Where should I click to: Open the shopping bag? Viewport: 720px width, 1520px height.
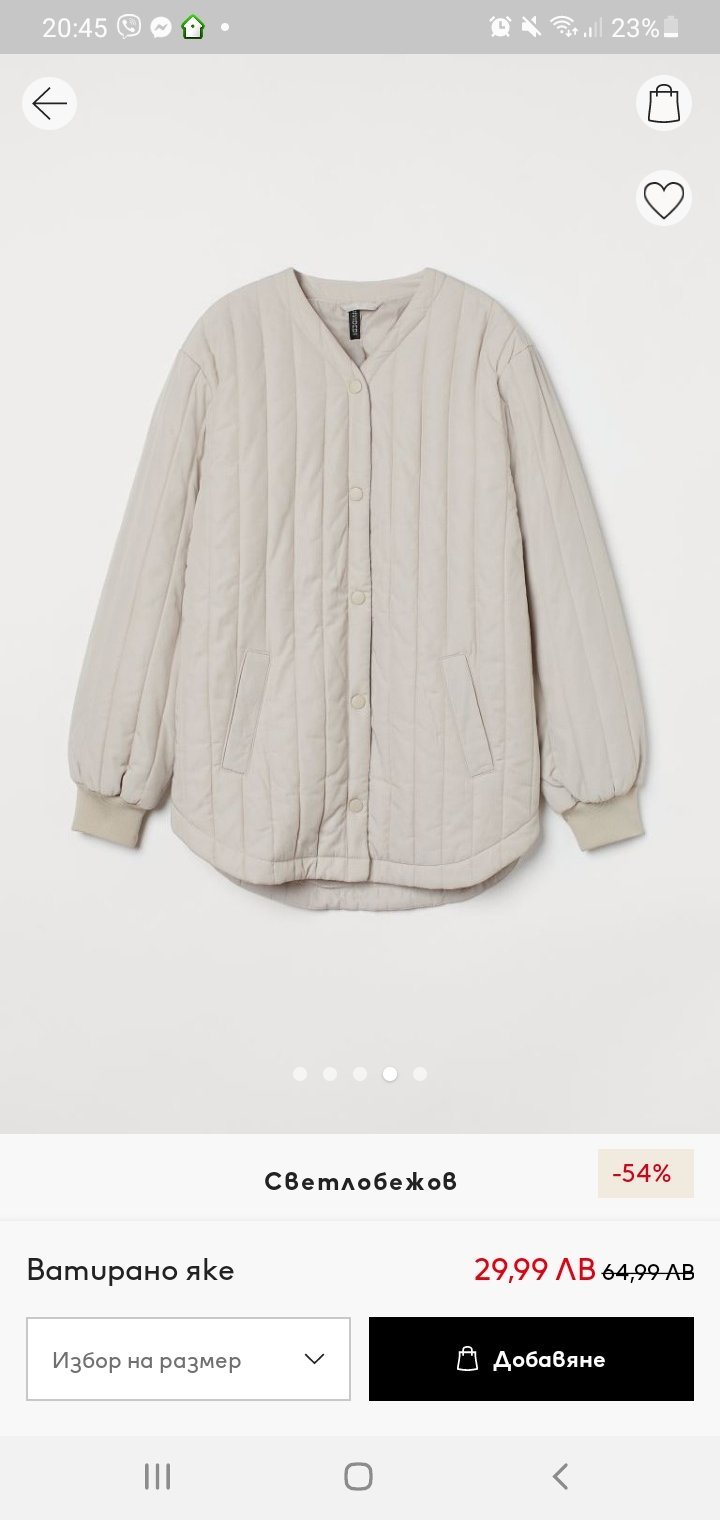click(x=664, y=103)
